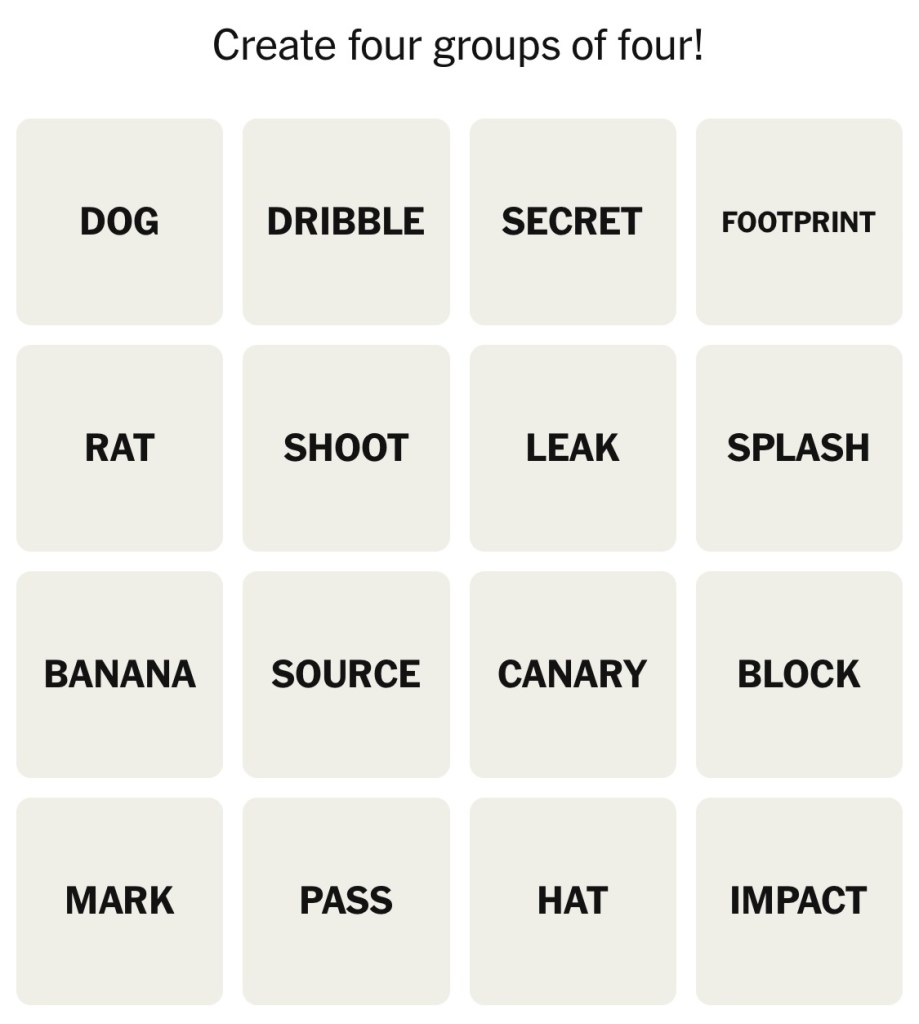The height and width of the screenshot is (1024, 919).
Task: Choose the IMPACT tile
Action: 798,900
